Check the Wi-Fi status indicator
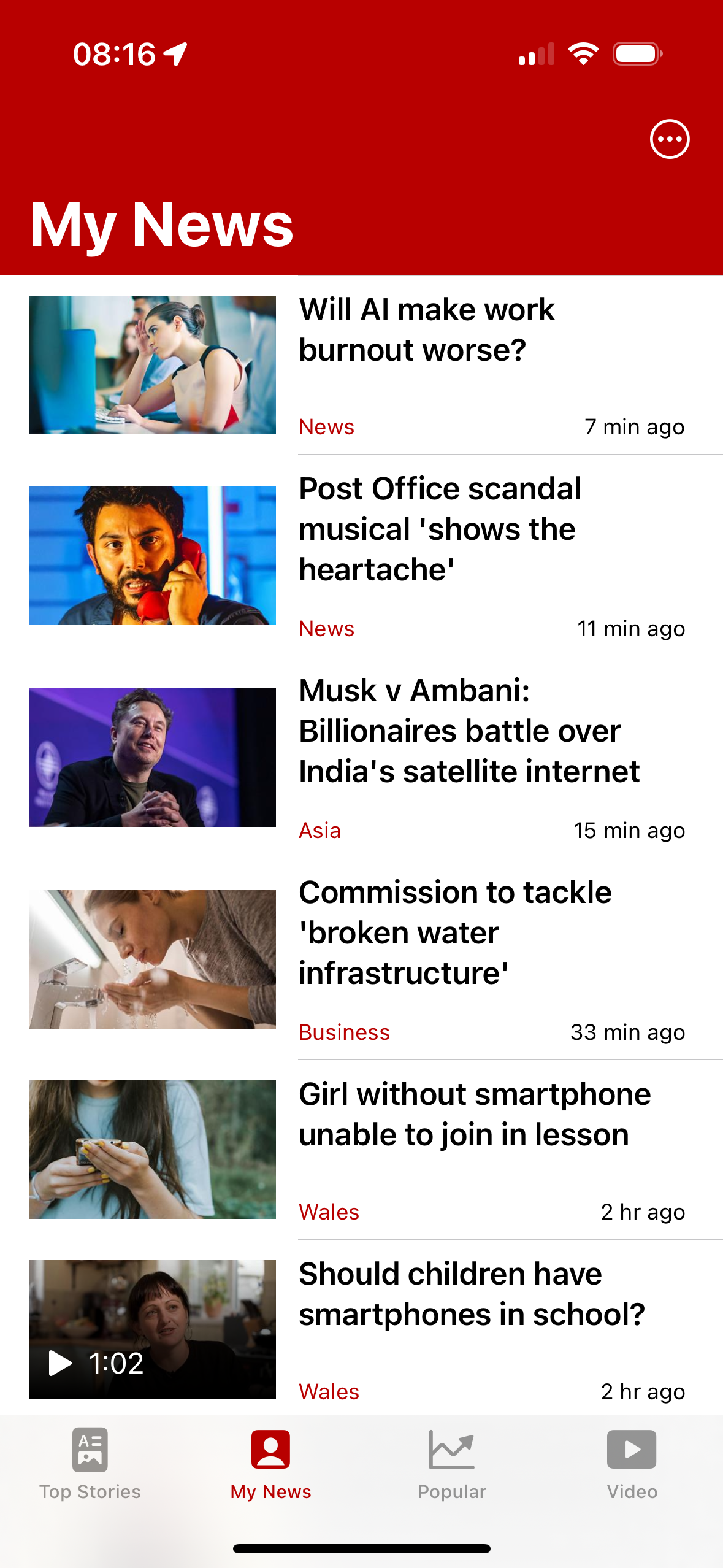The image size is (723, 1568). (x=583, y=54)
